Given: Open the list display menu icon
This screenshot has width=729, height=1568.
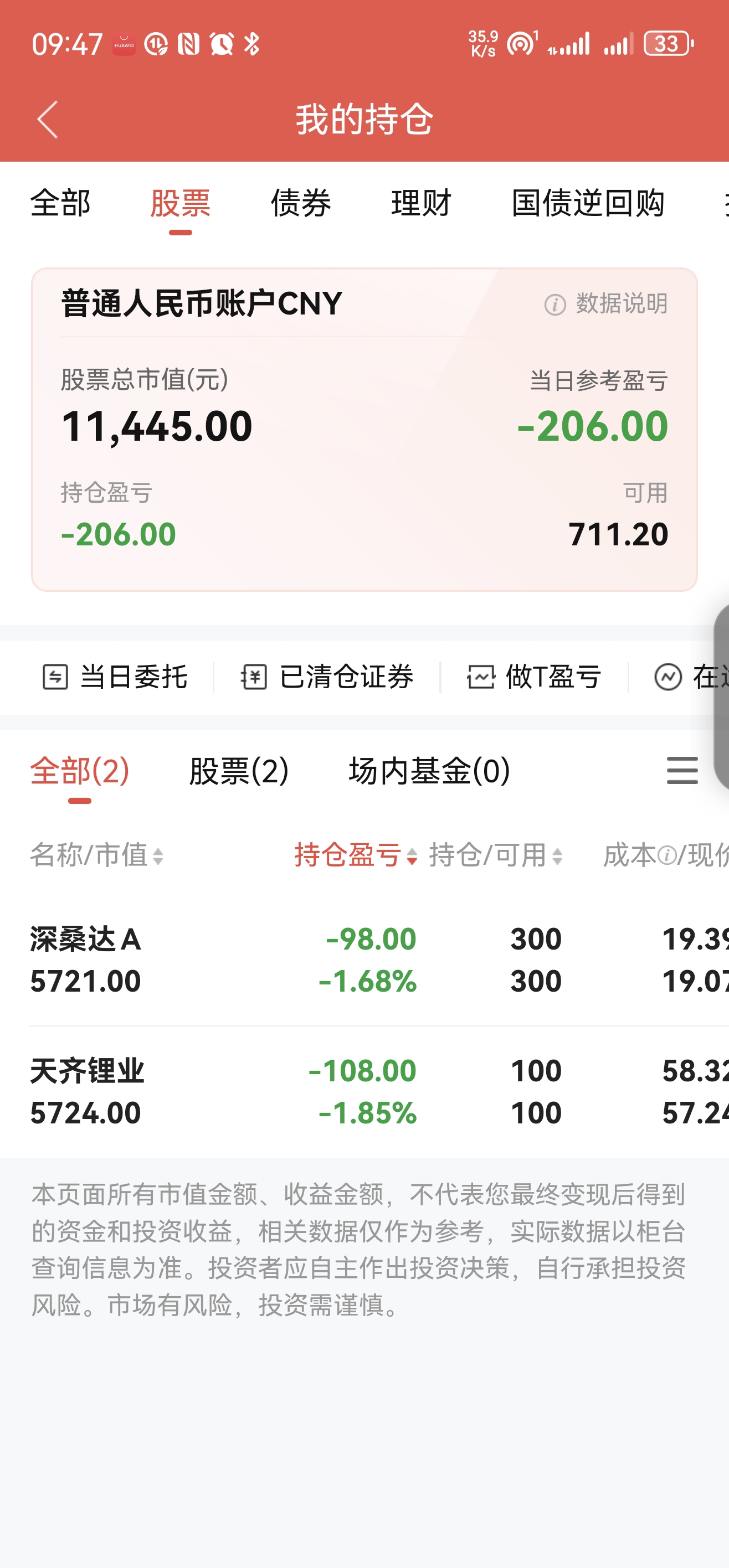Looking at the screenshot, I should coord(682,771).
